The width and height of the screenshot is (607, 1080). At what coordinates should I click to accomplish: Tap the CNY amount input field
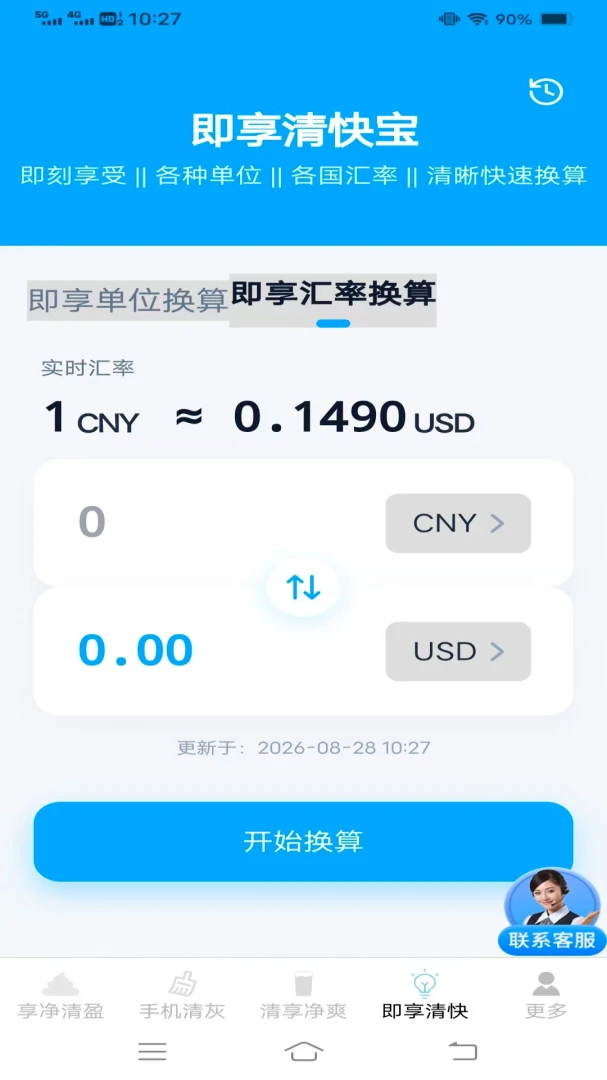tap(207, 522)
